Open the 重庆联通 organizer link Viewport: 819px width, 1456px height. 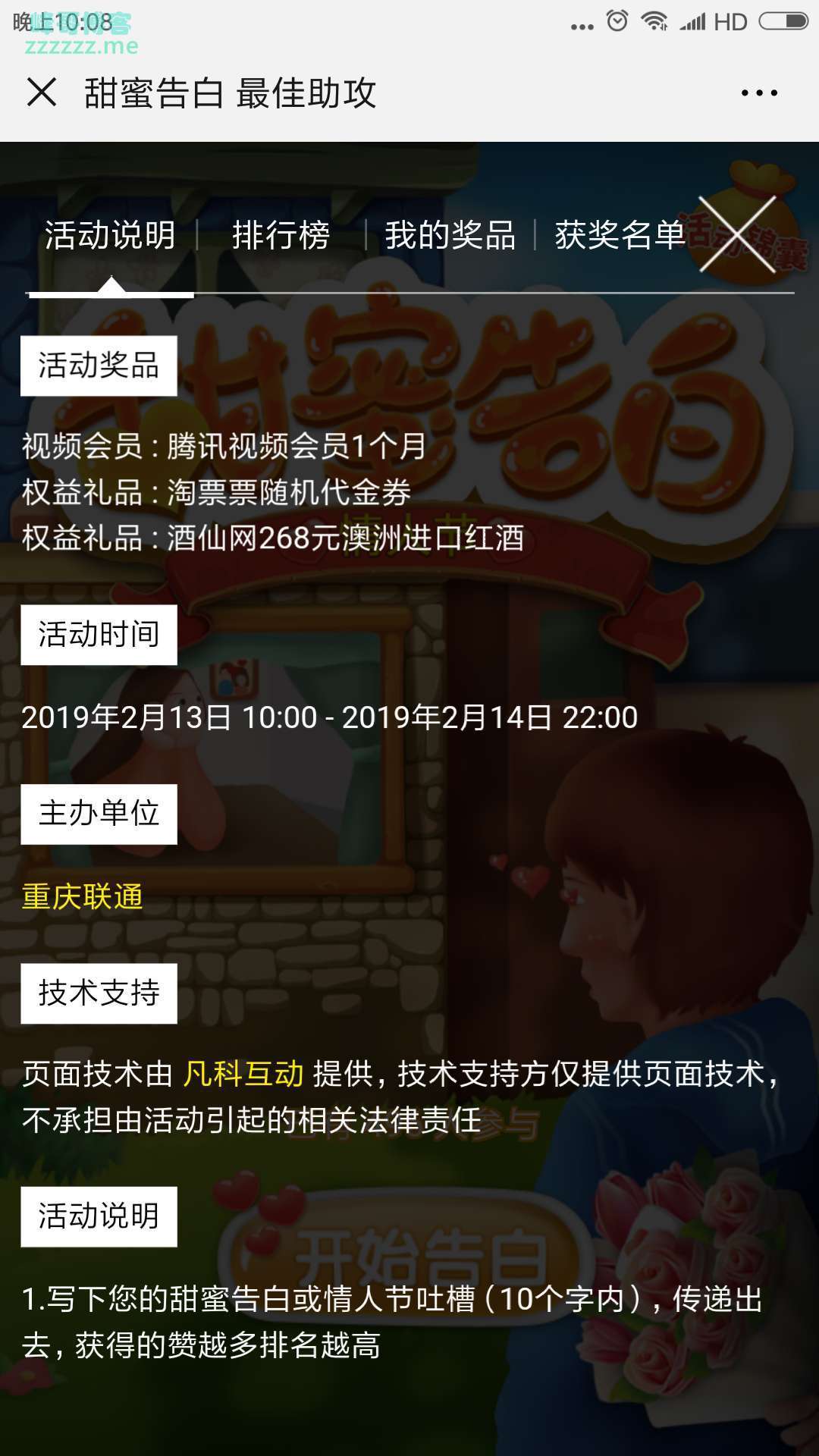[82, 896]
